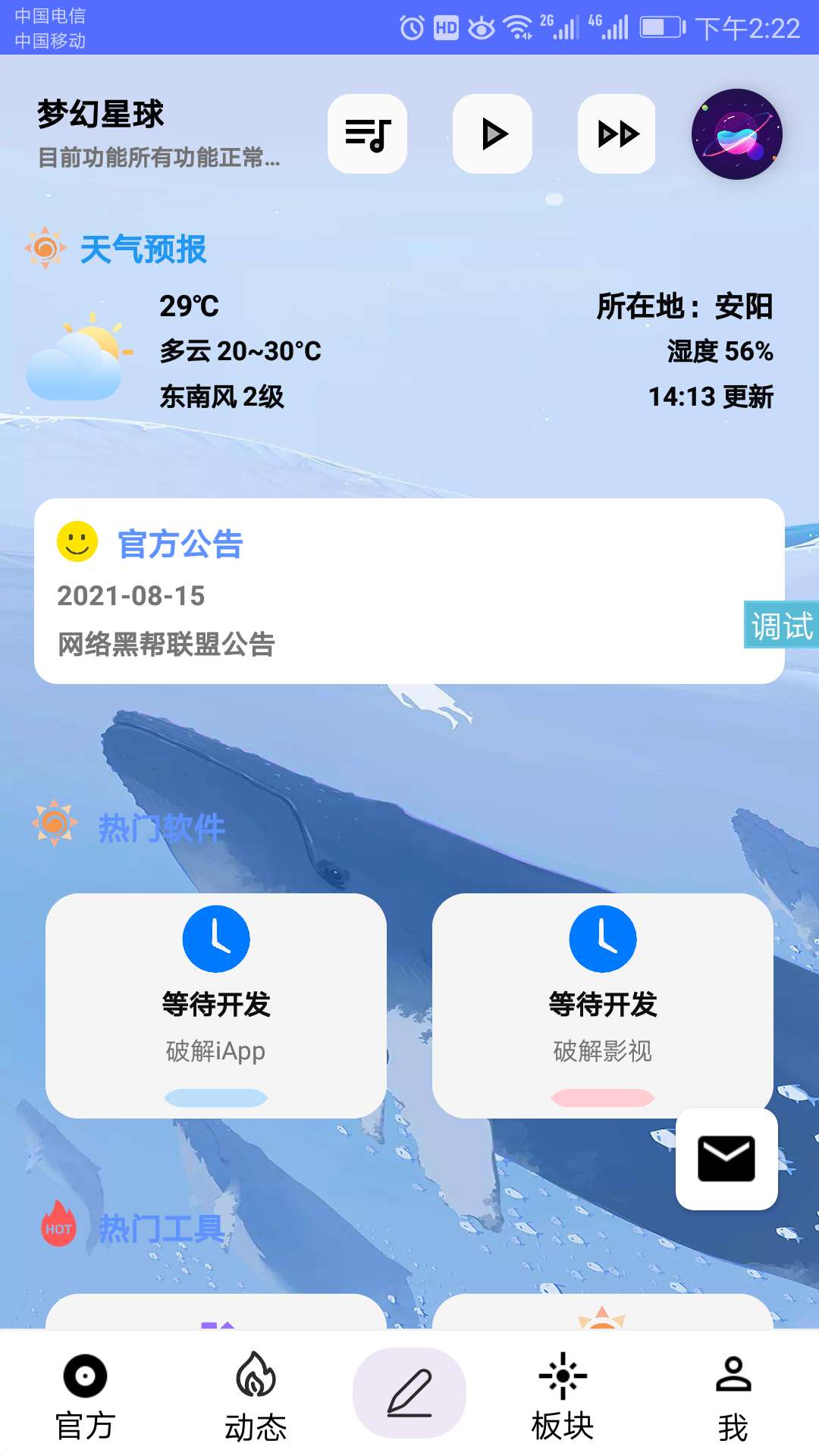Screen dimensions: 819x1456
Task: Tap the 调试 debug button
Action: [x=781, y=625]
